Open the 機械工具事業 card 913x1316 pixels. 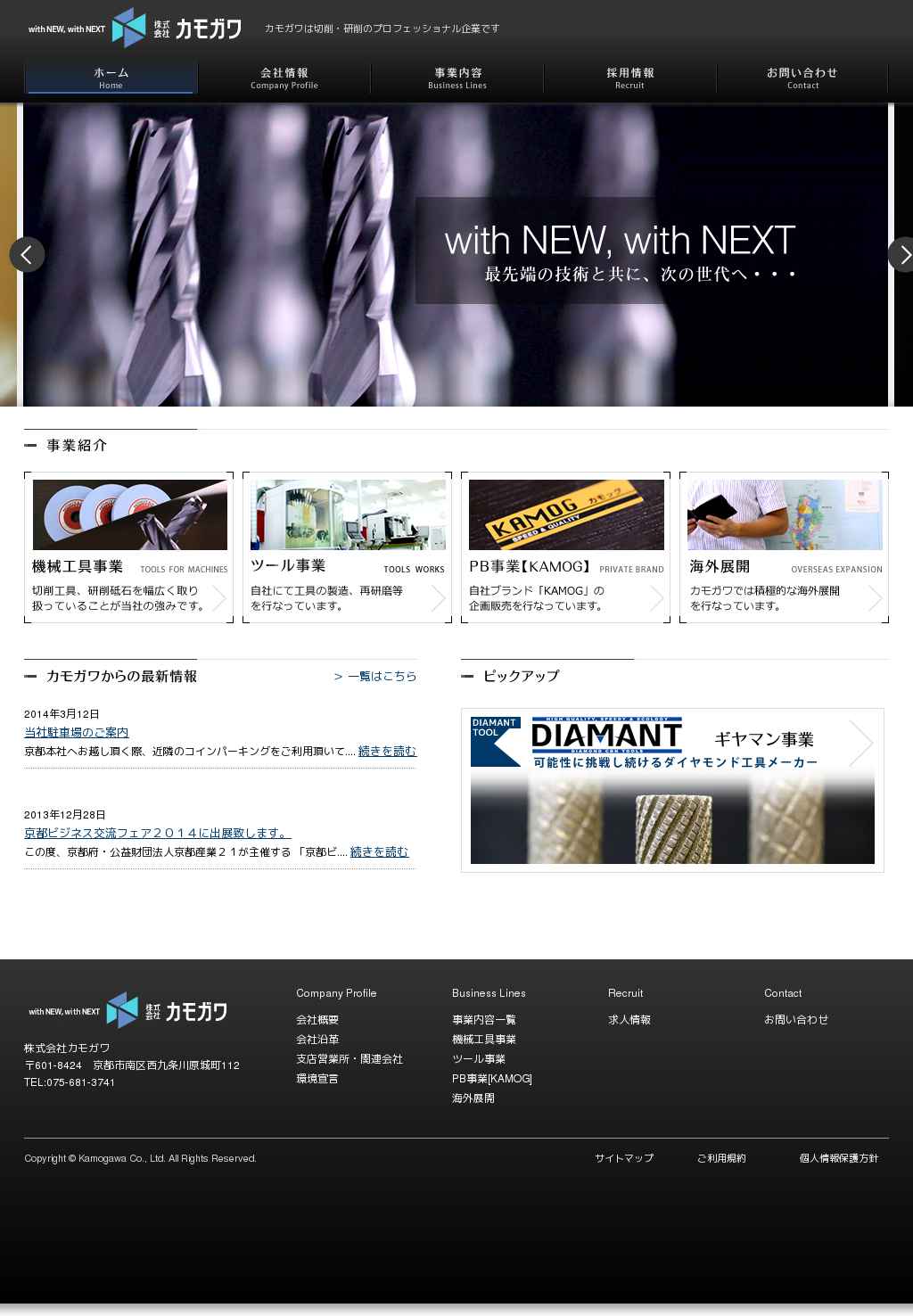(128, 547)
